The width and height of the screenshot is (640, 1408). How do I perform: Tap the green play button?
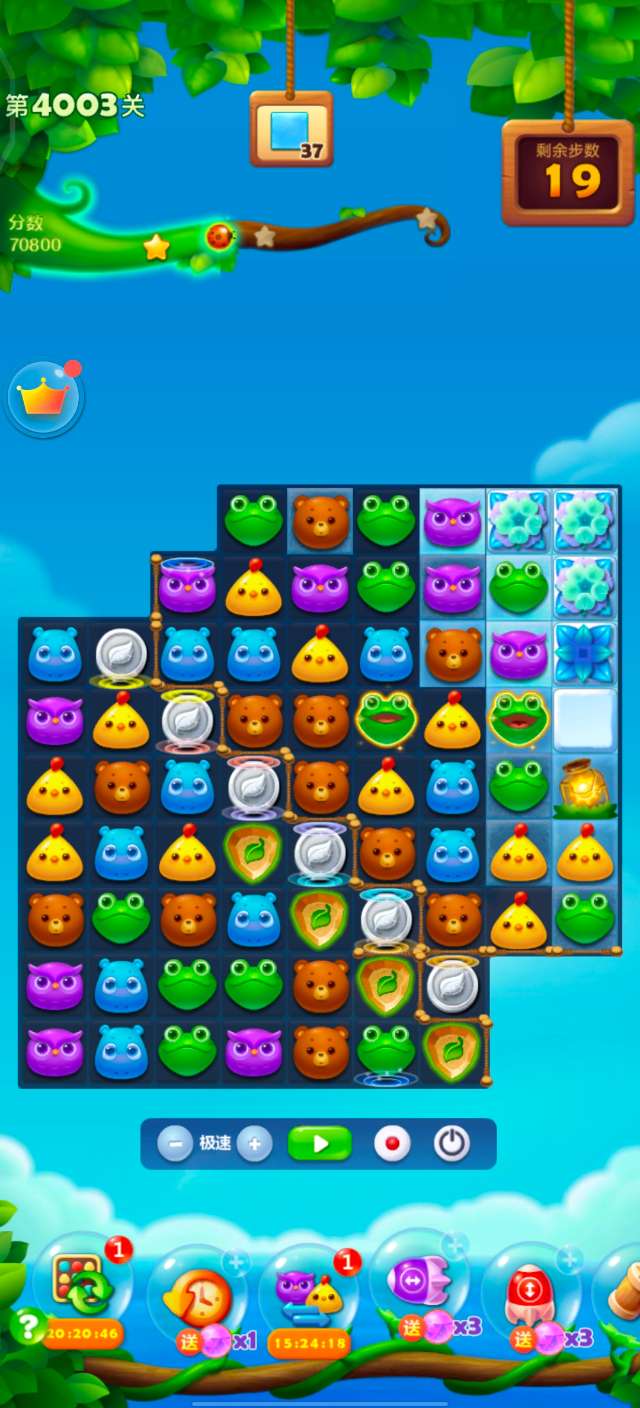point(320,1143)
